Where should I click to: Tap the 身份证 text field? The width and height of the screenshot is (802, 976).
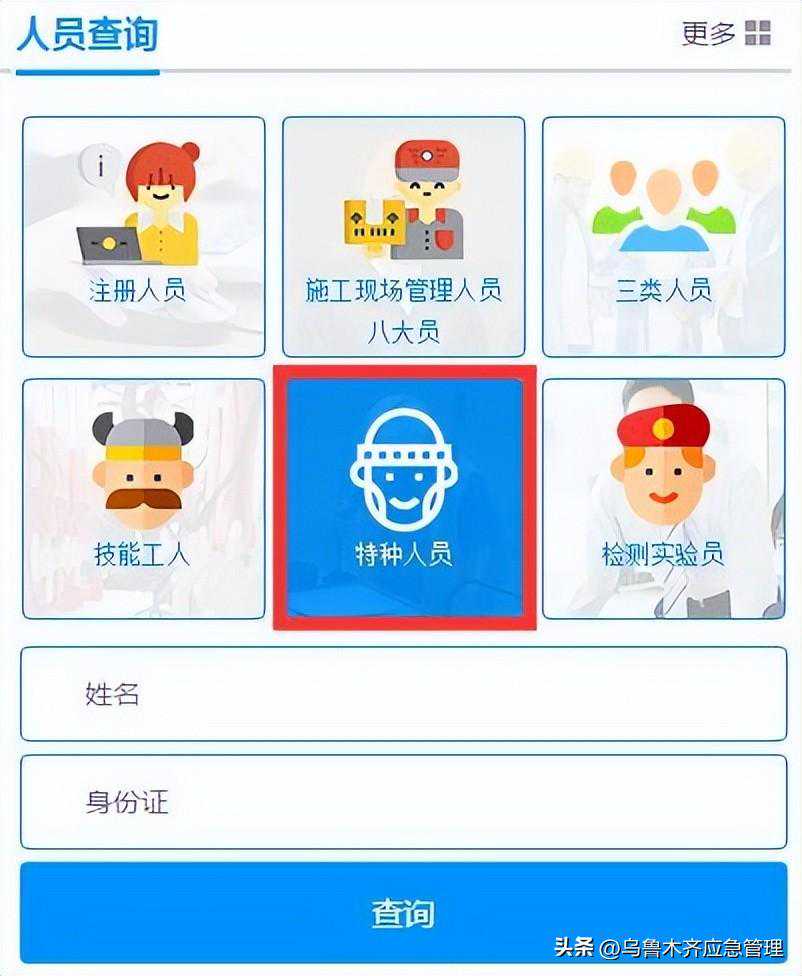403,802
